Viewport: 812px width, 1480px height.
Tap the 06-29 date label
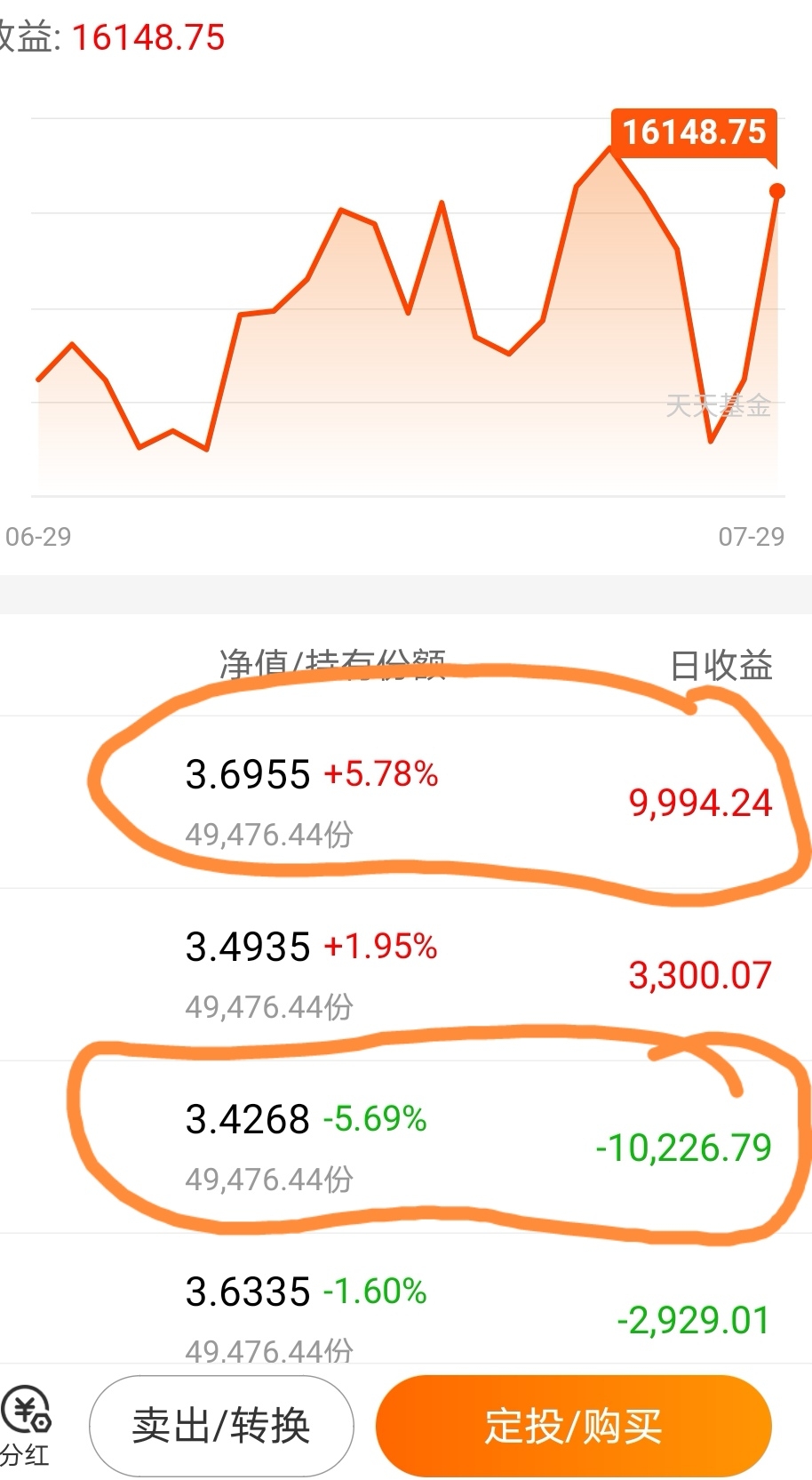click(x=37, y=537)
